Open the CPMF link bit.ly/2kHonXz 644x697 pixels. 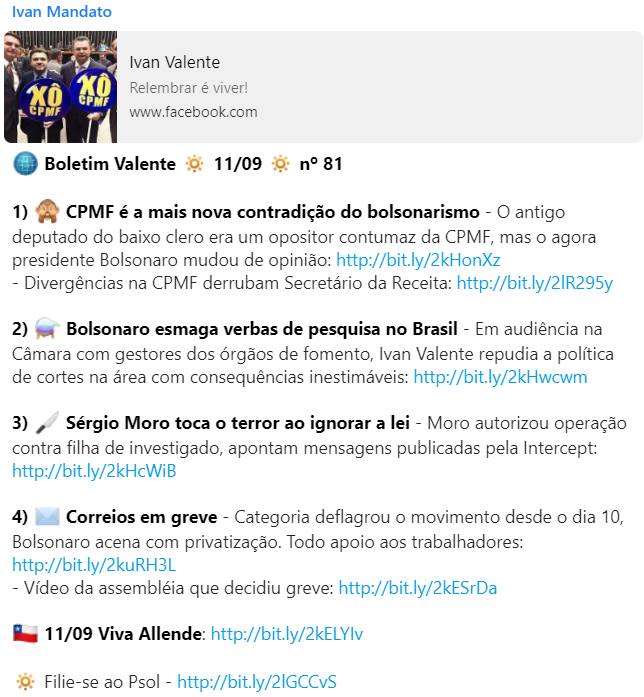point(418,260)
